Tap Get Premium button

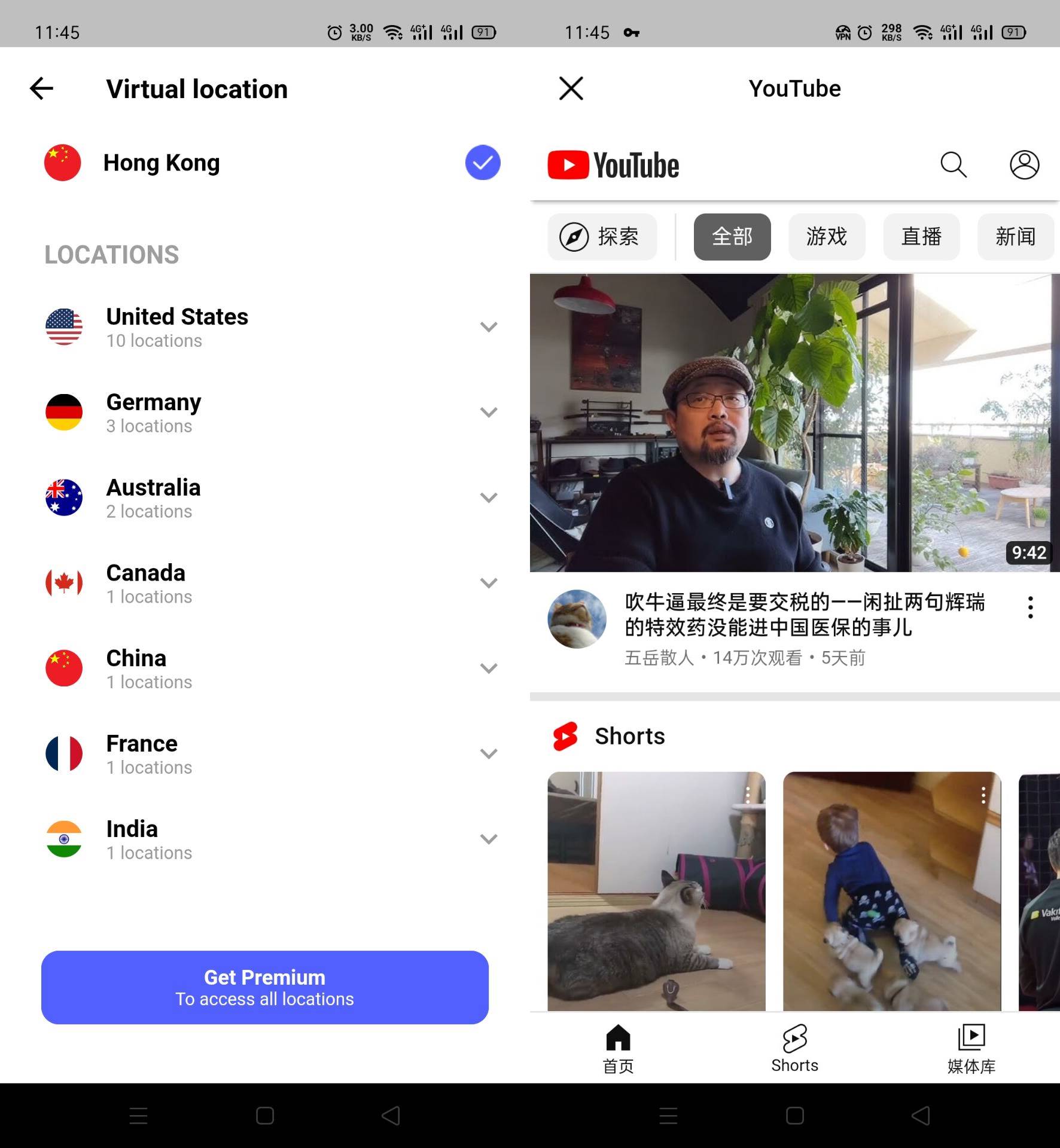264,987
